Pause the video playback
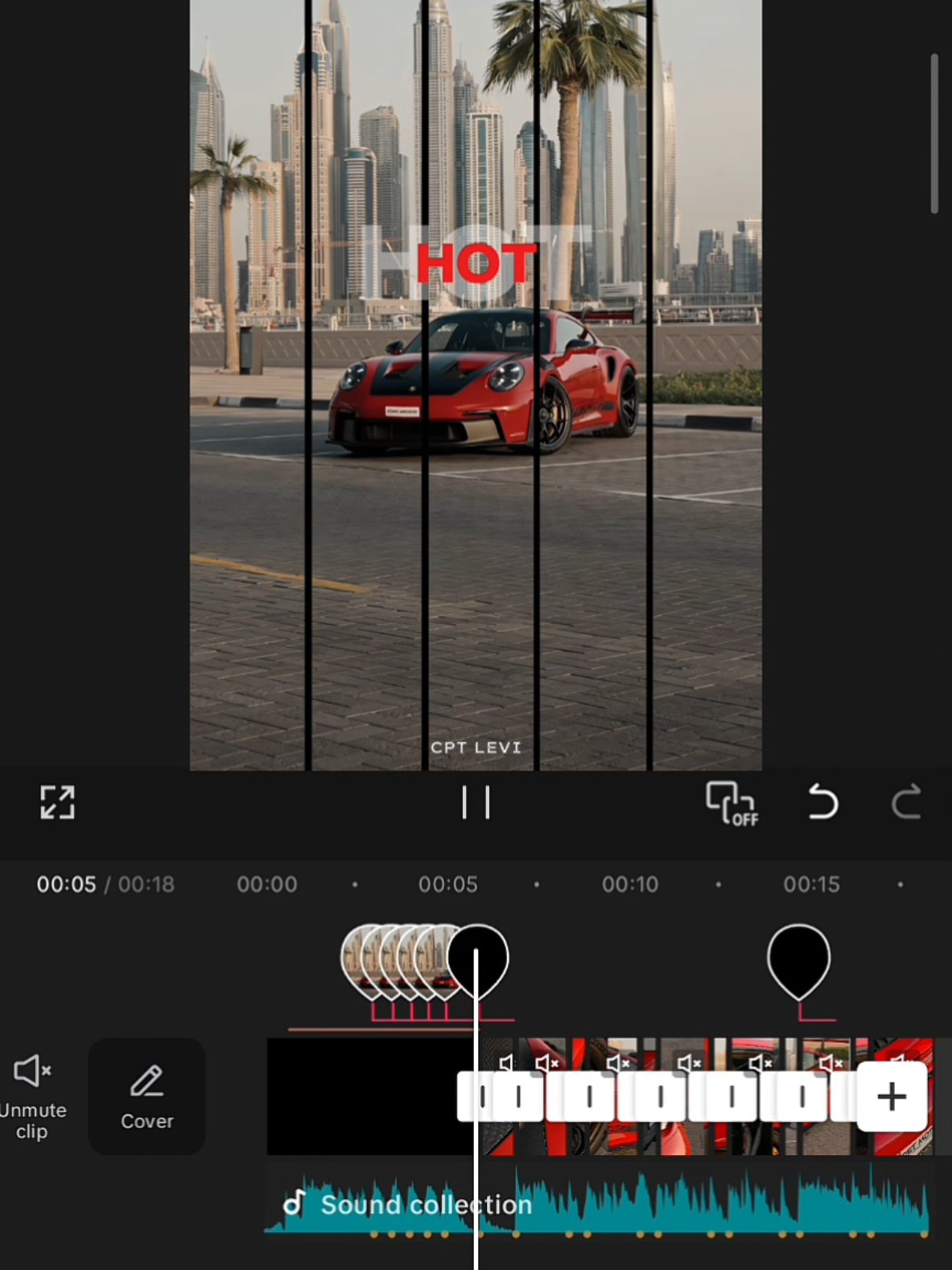Viewport: 952px width, 1270px height. tap(476, 802)
